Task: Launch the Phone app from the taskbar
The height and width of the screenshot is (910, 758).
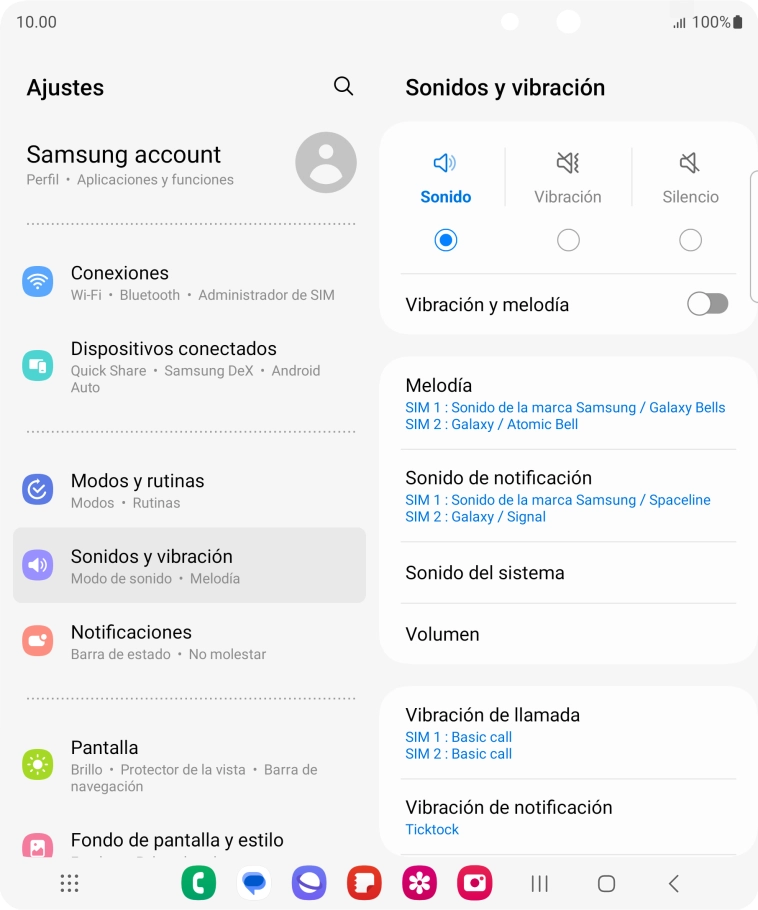Action: pos(199,883)
